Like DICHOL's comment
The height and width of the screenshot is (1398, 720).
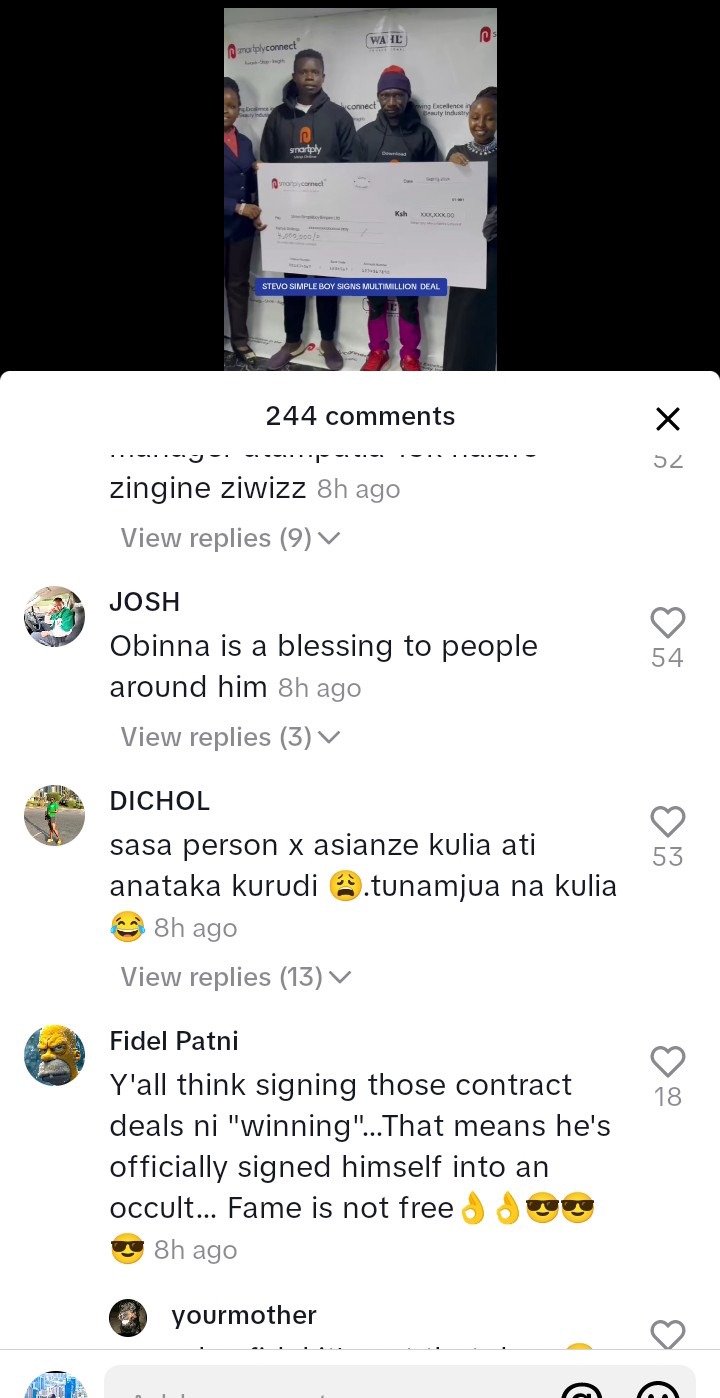pos(667,822)
